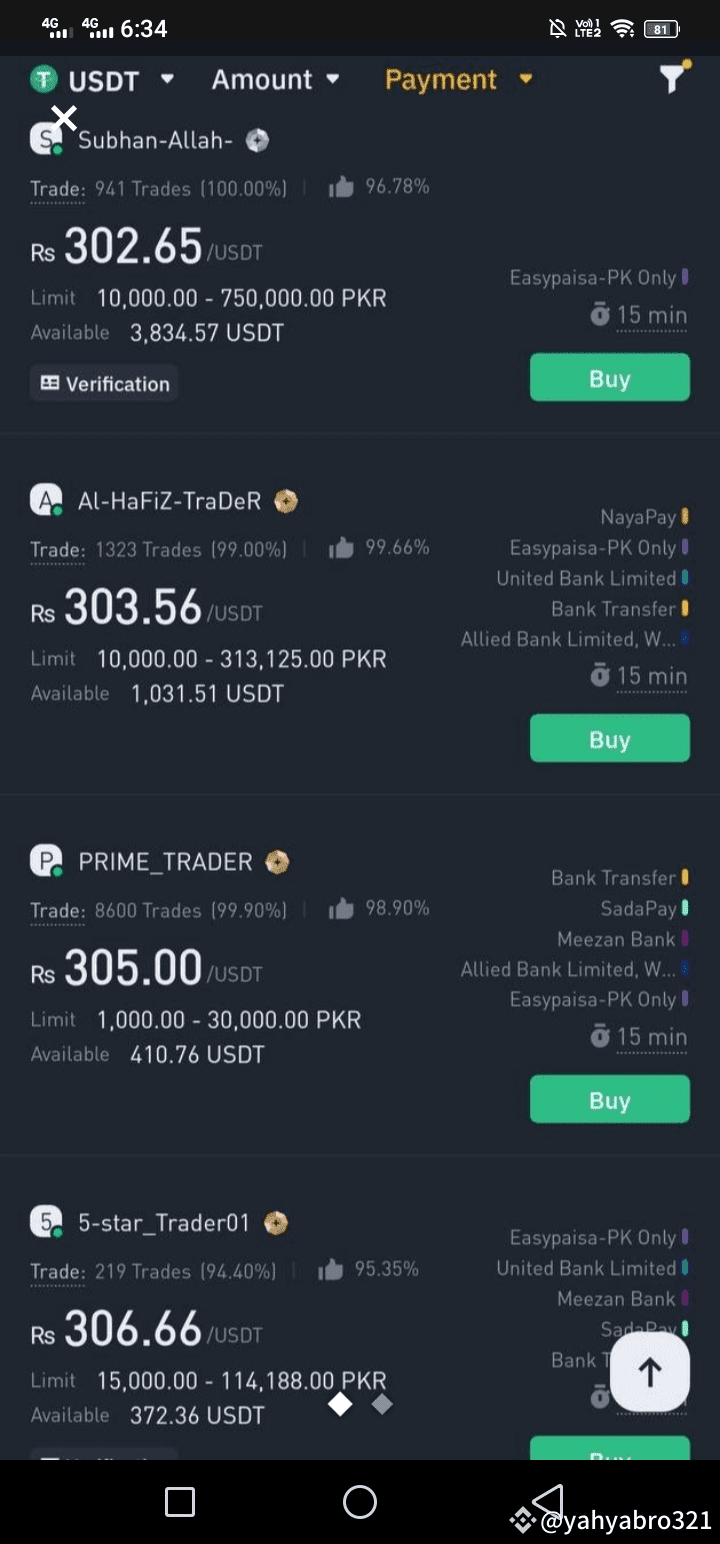Tap the Verification tag on Subhan-Allah- offer
720x1544 pixels.
coord(105,384)
